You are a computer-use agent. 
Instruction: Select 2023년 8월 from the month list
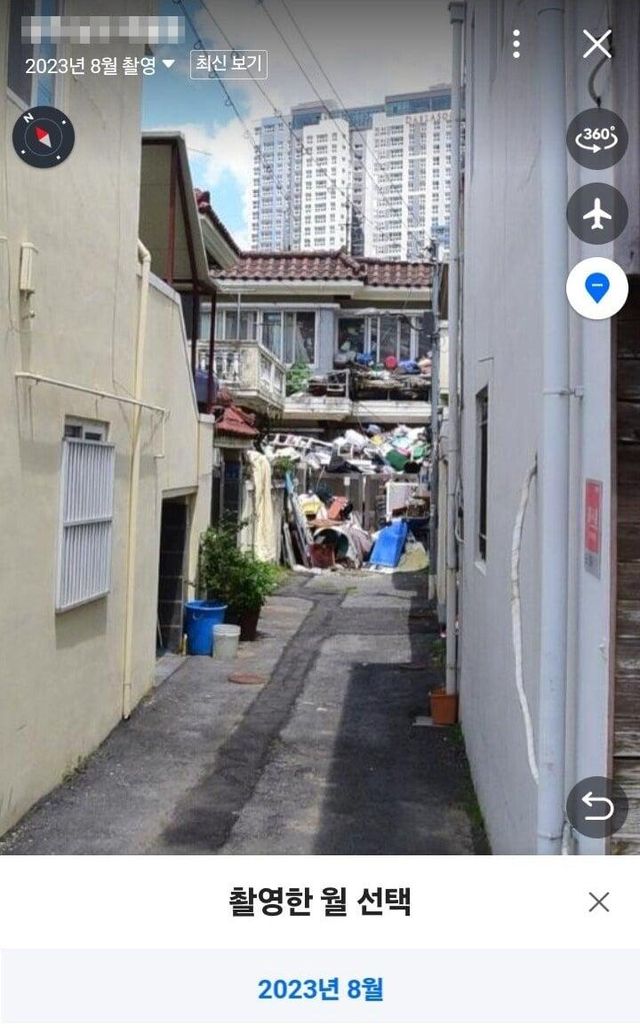pyautogui.click(x=320, y=988)
